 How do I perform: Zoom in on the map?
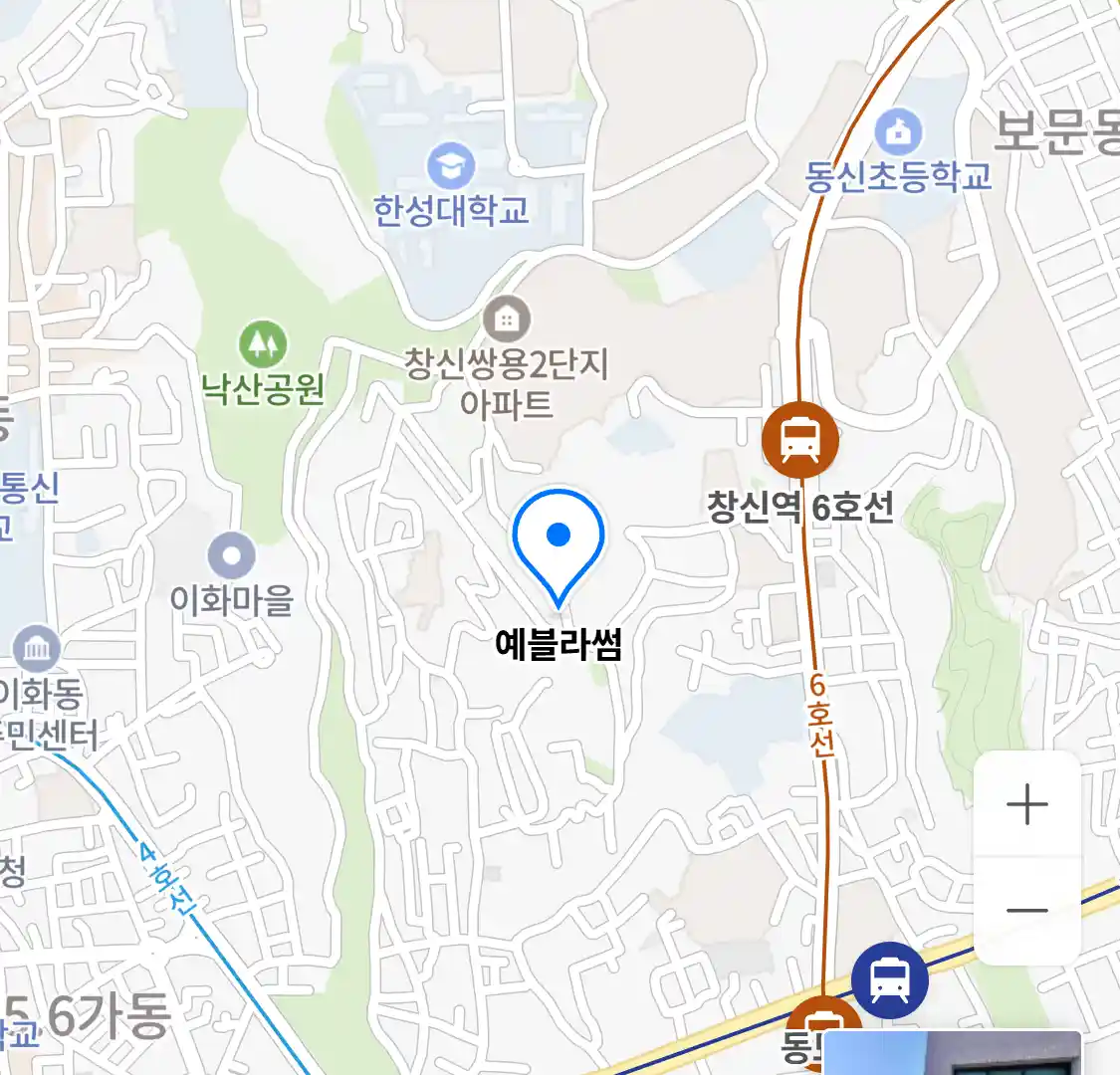pyautogui.click(x=1026, y=804)
